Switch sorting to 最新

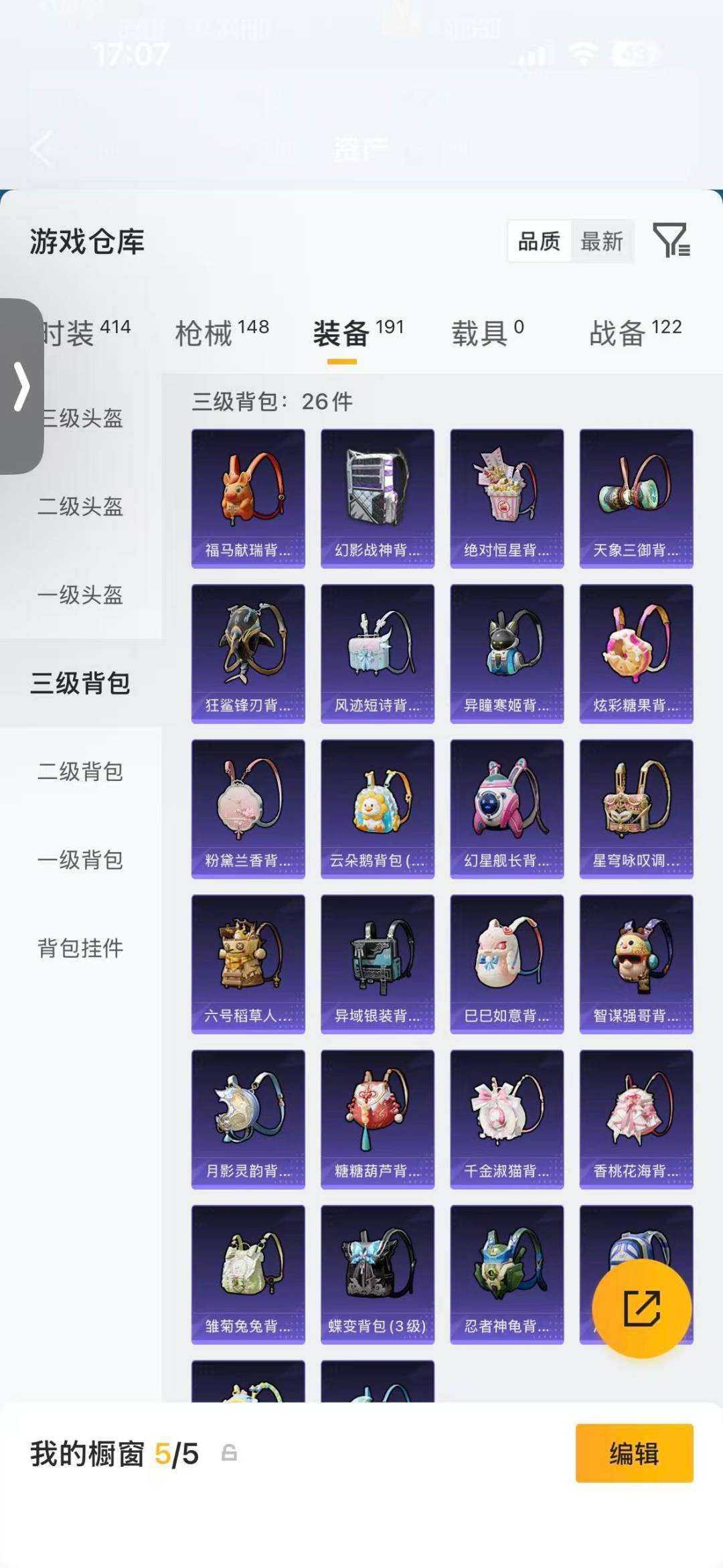pos(602,242)
